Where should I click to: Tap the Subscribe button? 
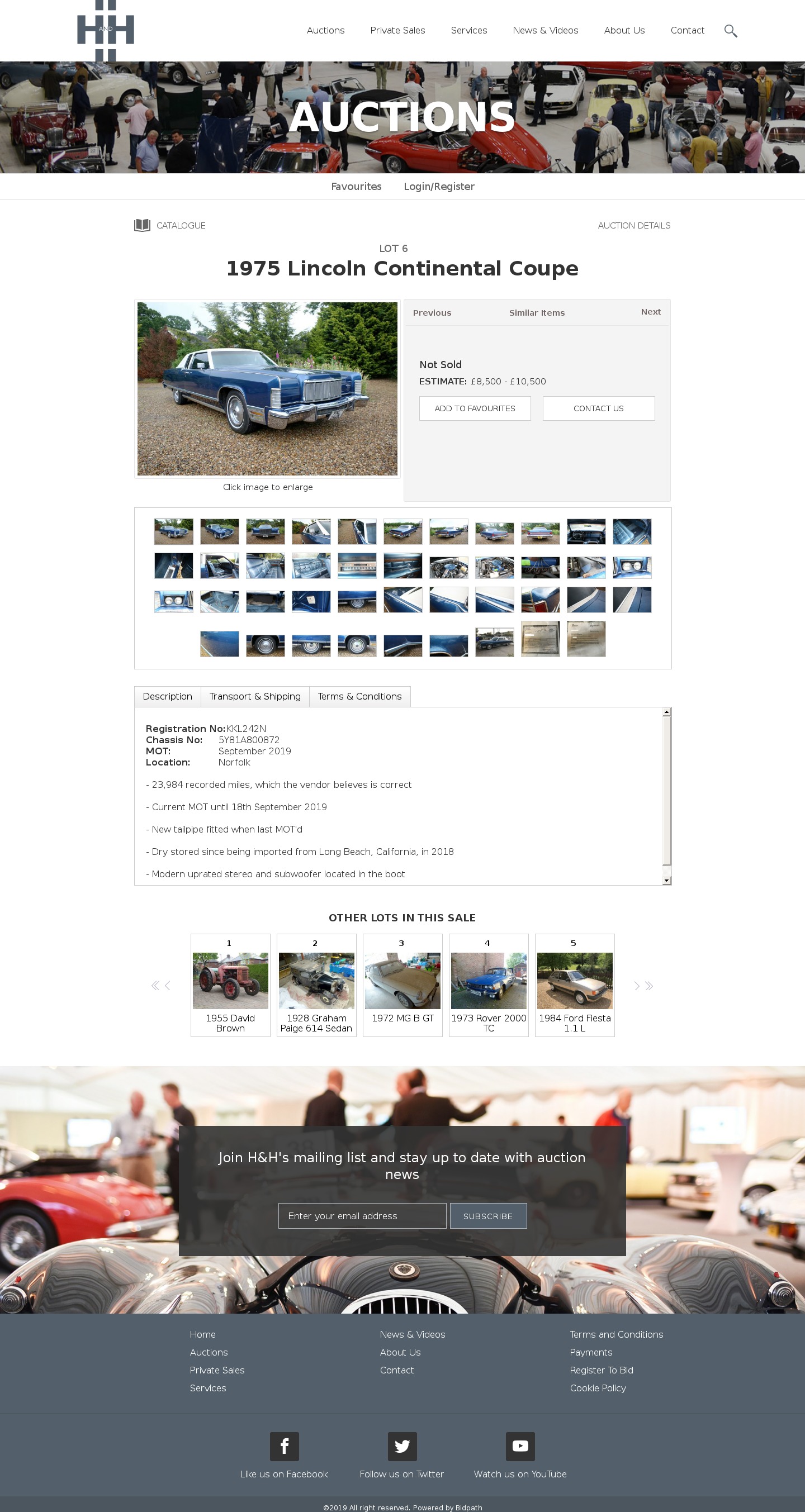[x=487, y=1216]
